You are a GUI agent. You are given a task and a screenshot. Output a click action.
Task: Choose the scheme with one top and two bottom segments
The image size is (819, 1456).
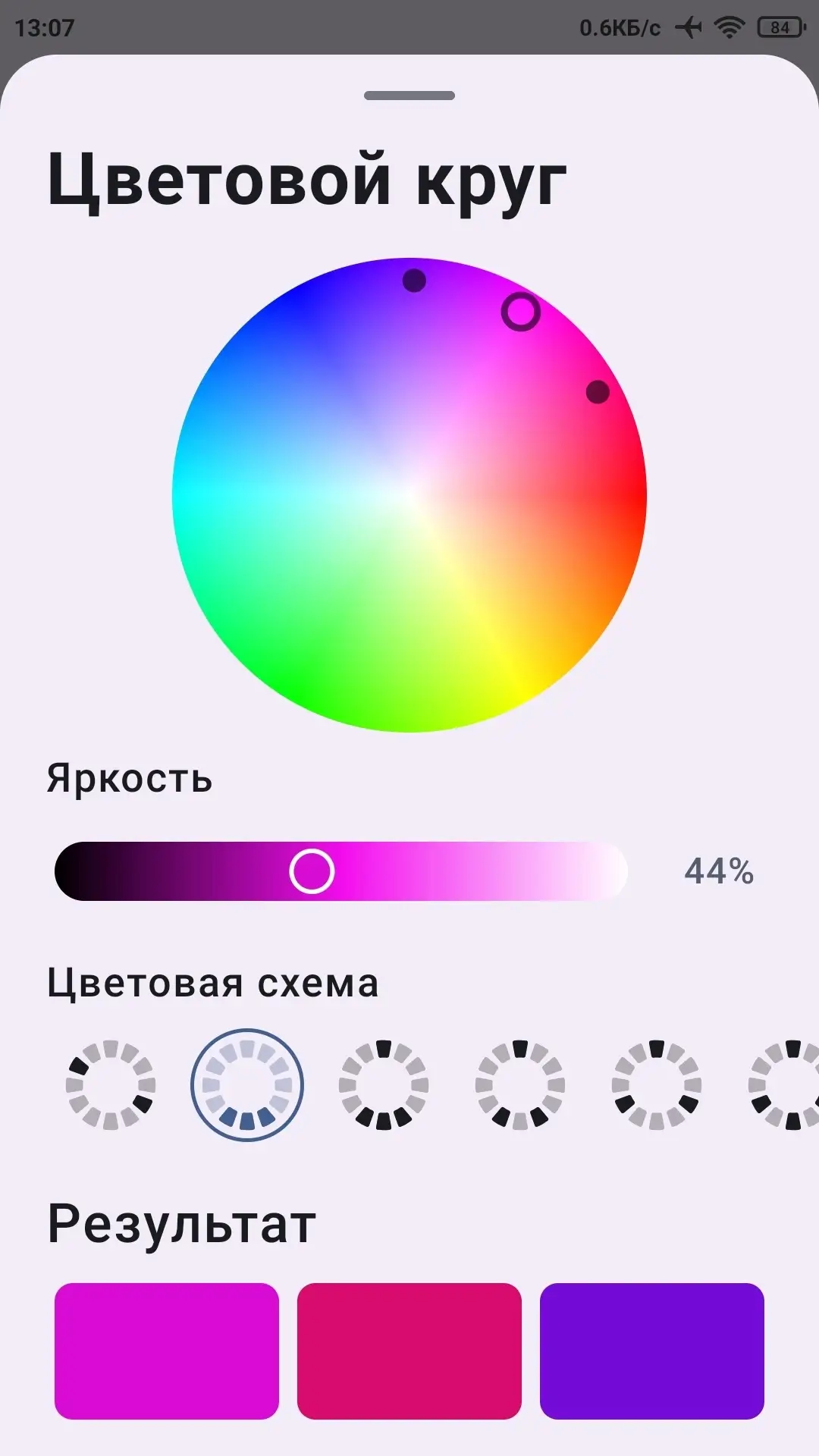(x=520, y=1084)
